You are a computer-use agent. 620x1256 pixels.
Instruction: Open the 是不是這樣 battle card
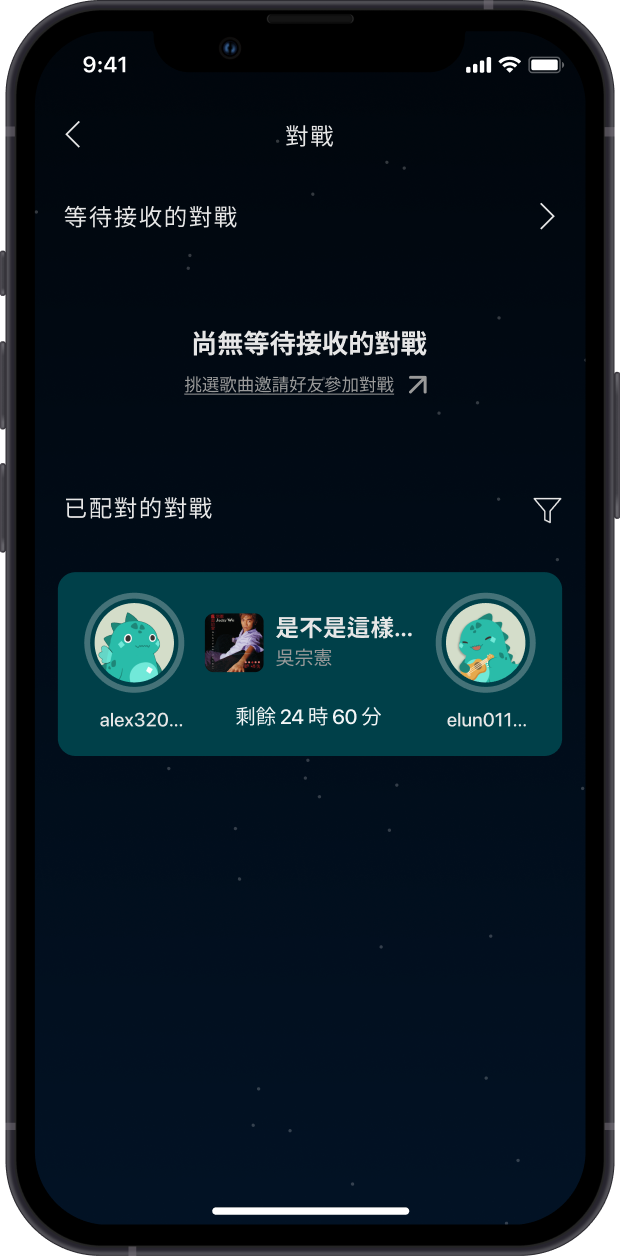coord(310,664)
